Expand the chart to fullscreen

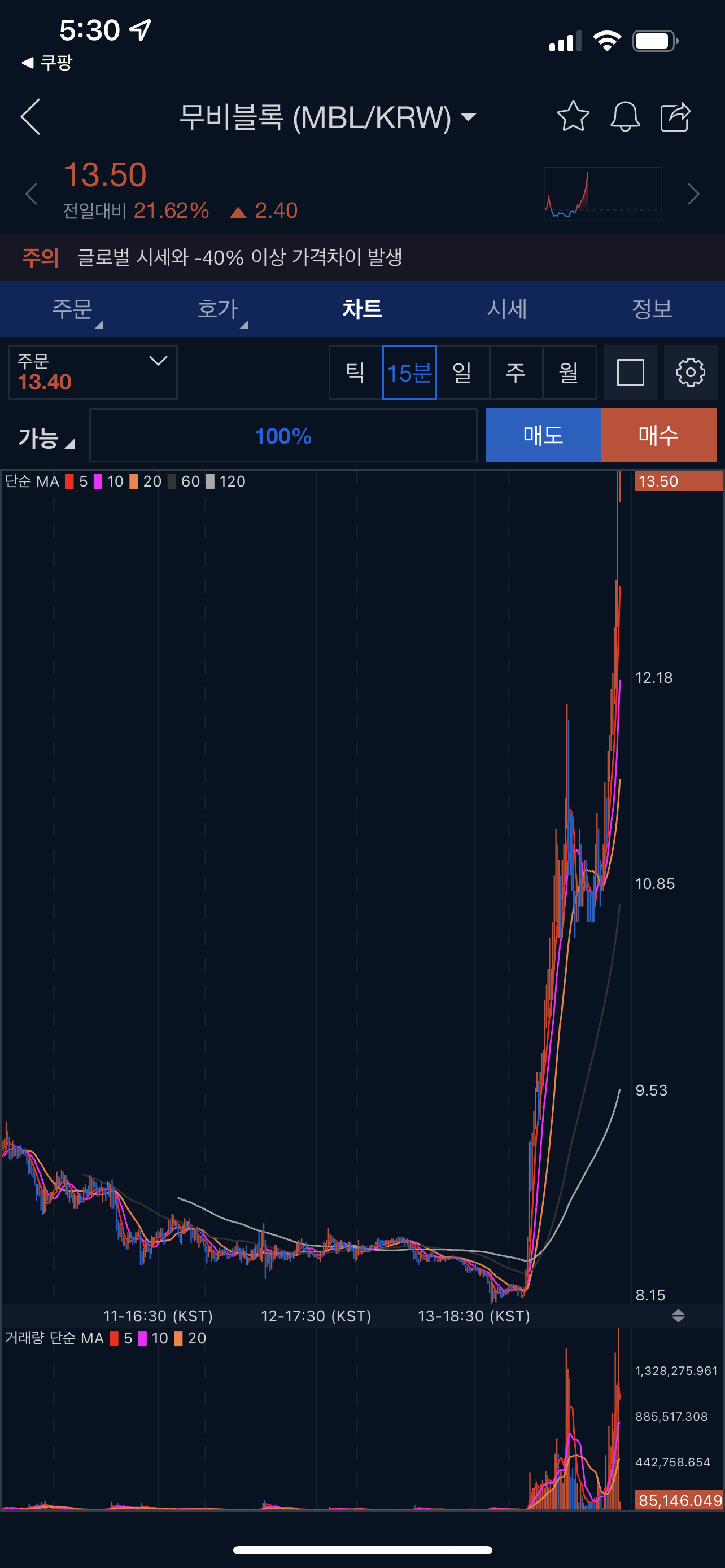[630, 373]
